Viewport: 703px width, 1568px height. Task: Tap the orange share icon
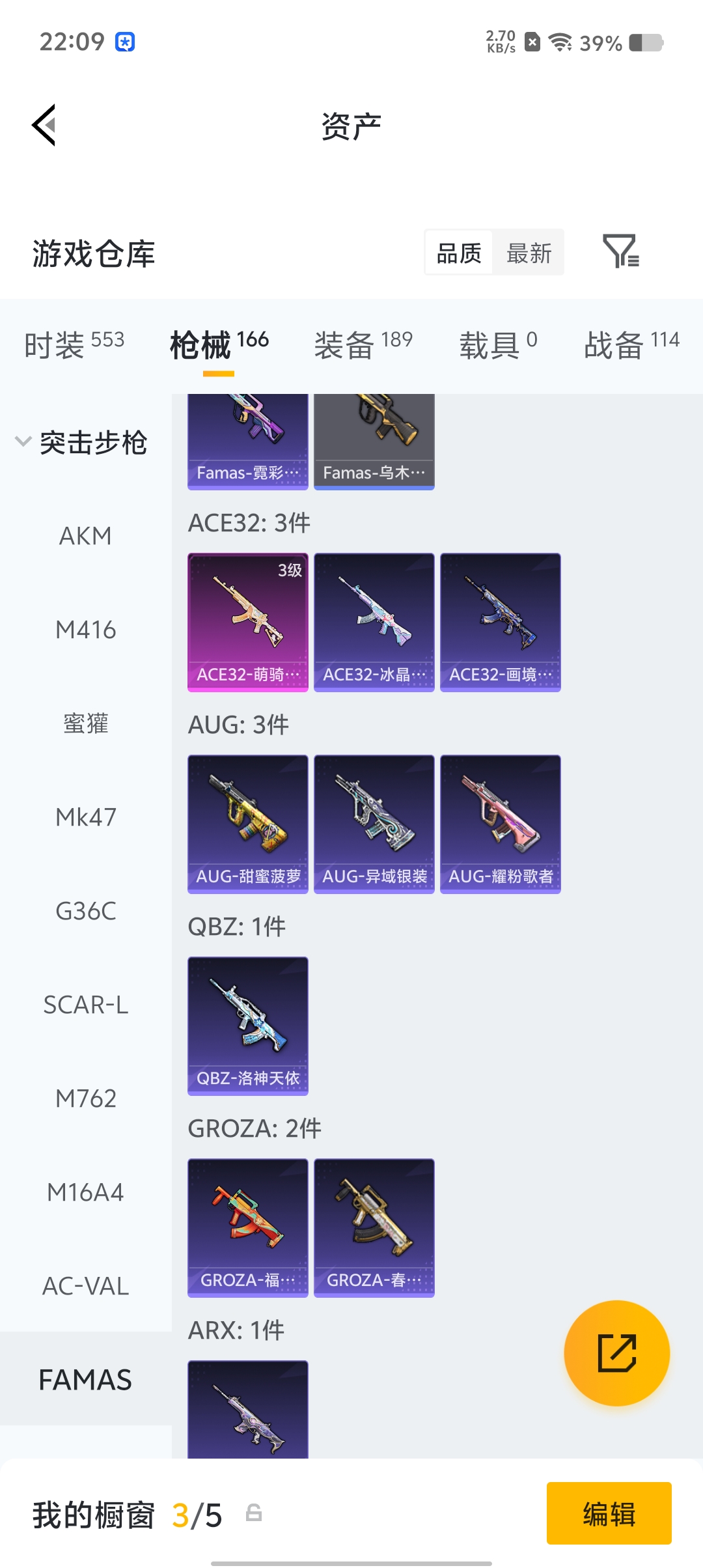616,1353
